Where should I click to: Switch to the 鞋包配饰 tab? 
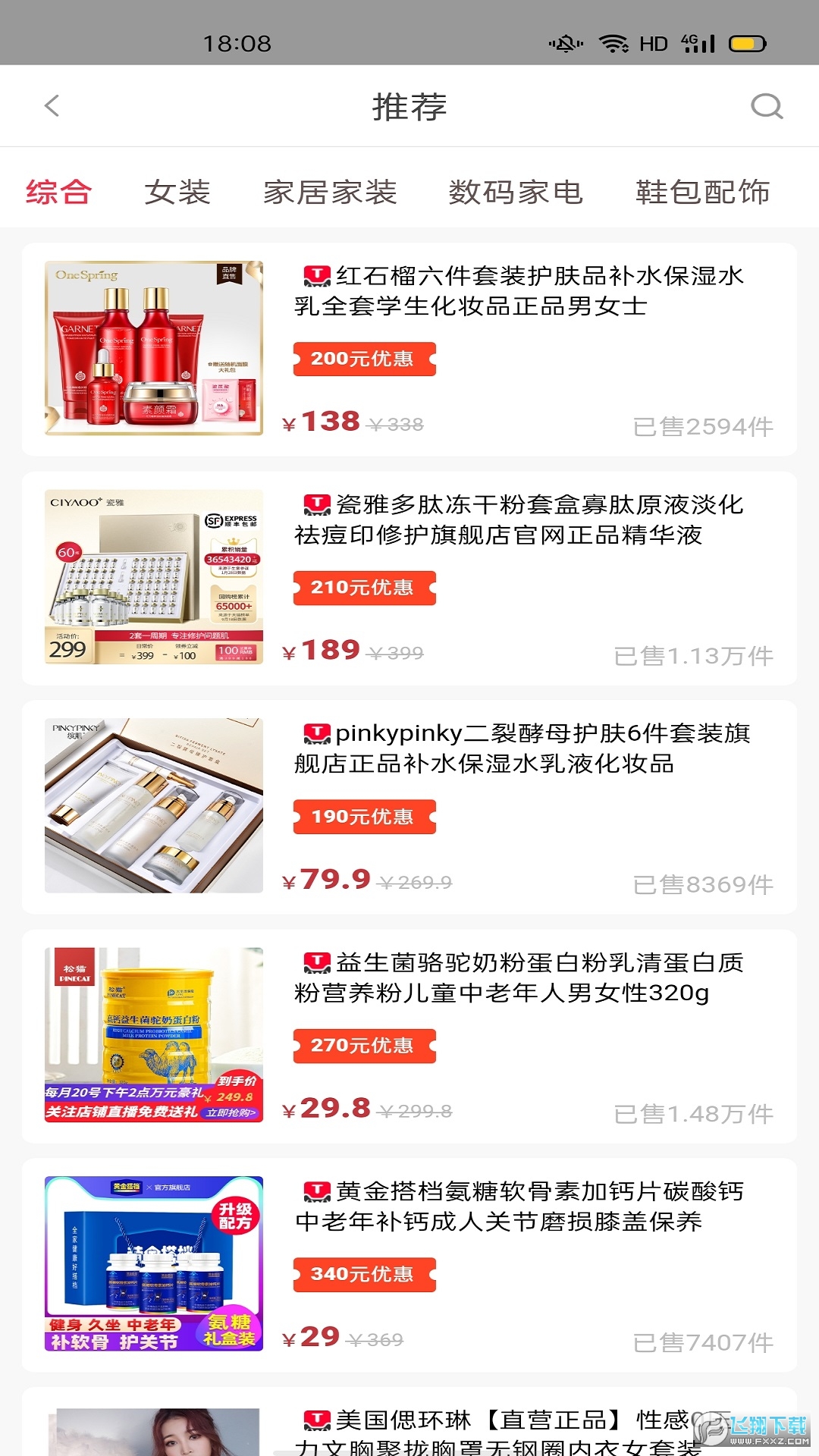702,192
